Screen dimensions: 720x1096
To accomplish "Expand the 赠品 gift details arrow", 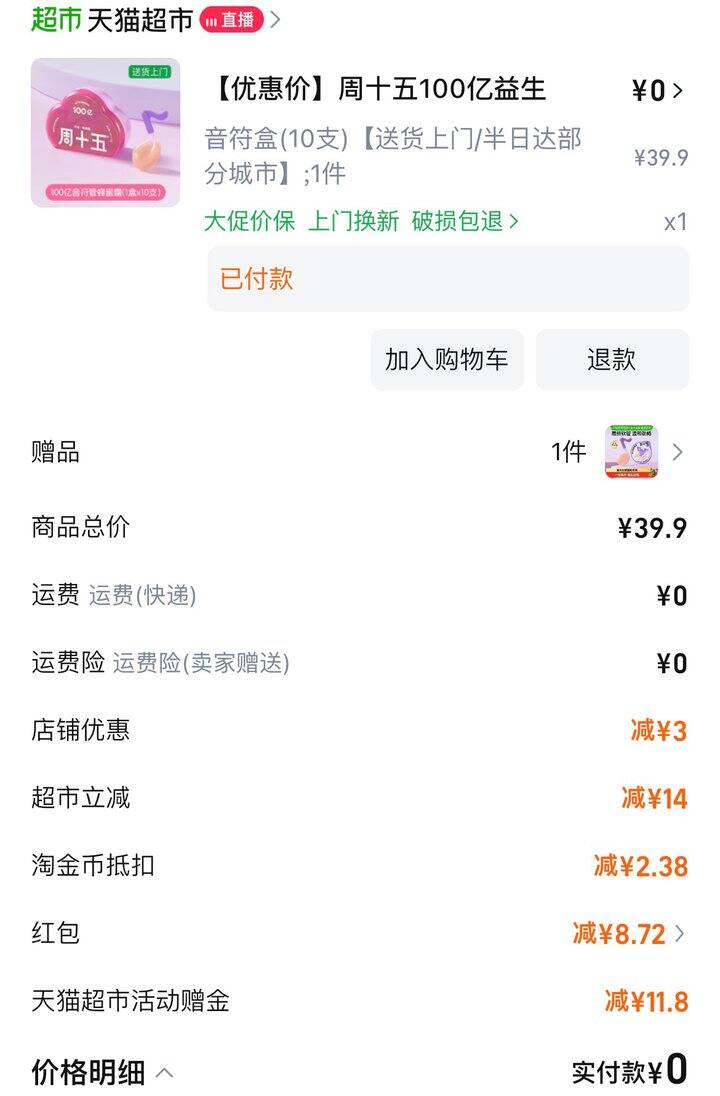I will [682, 452].
